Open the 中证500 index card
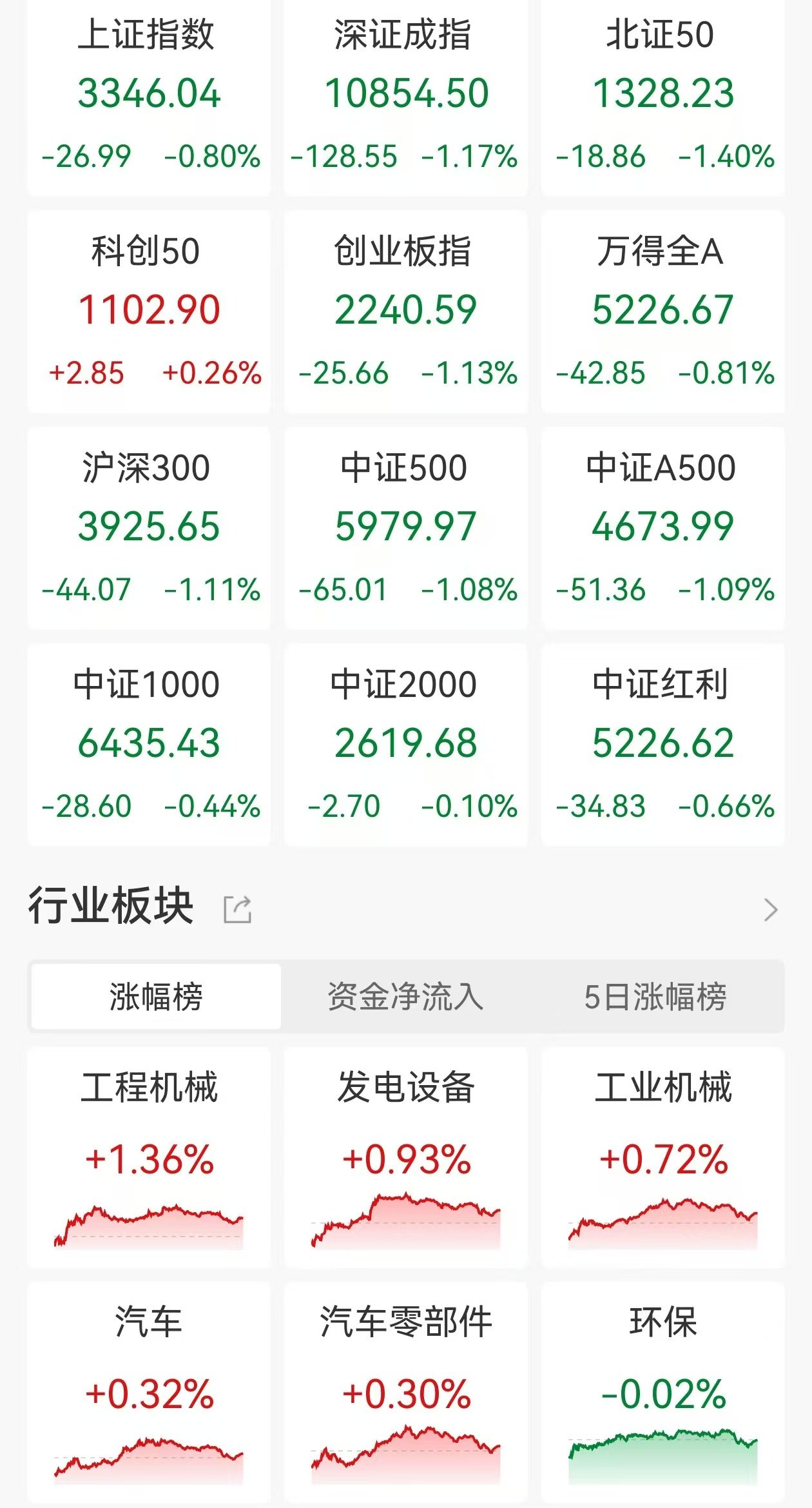The width and height of the screenshot is (812, 1508). (x=406, y=529)
